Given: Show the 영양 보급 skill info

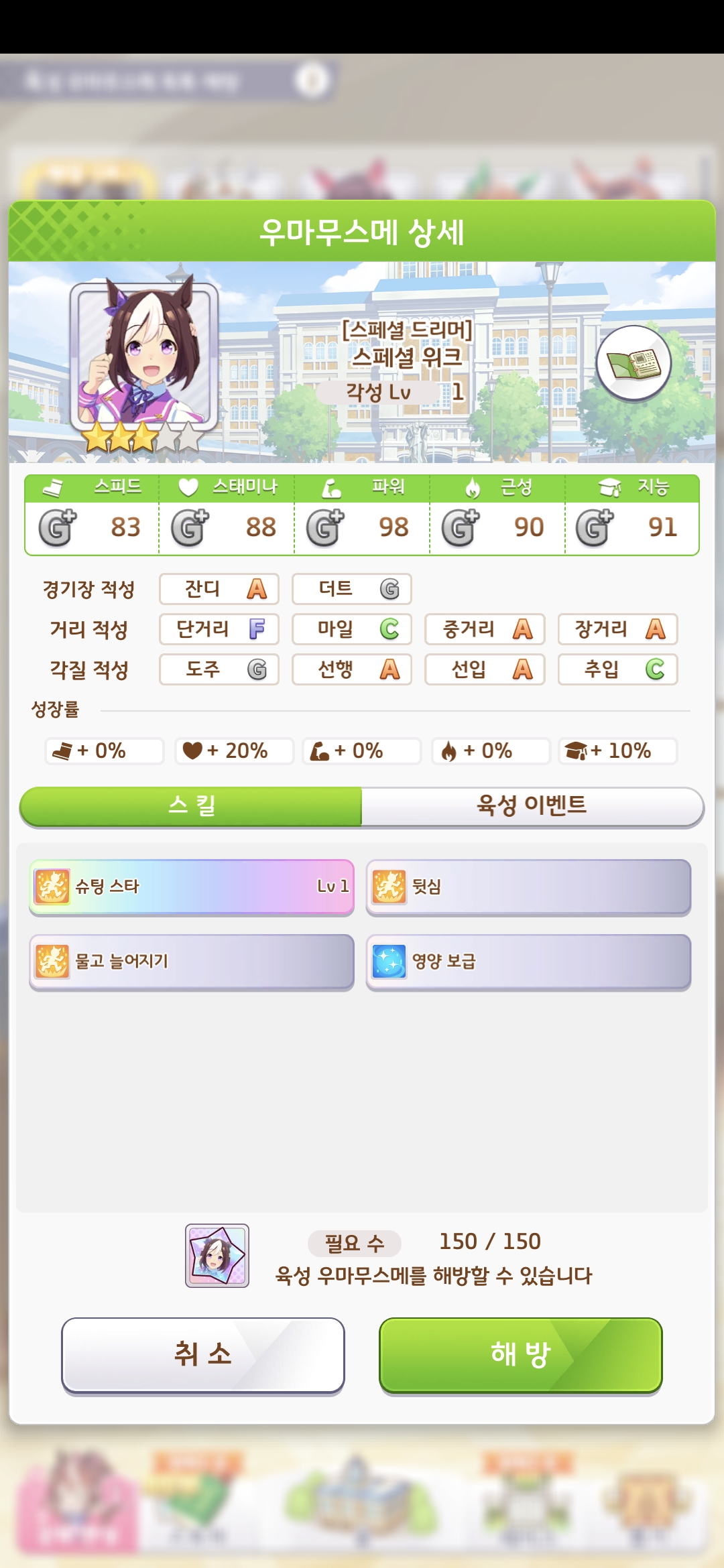Looking at the screenshot, I should 528,962.
